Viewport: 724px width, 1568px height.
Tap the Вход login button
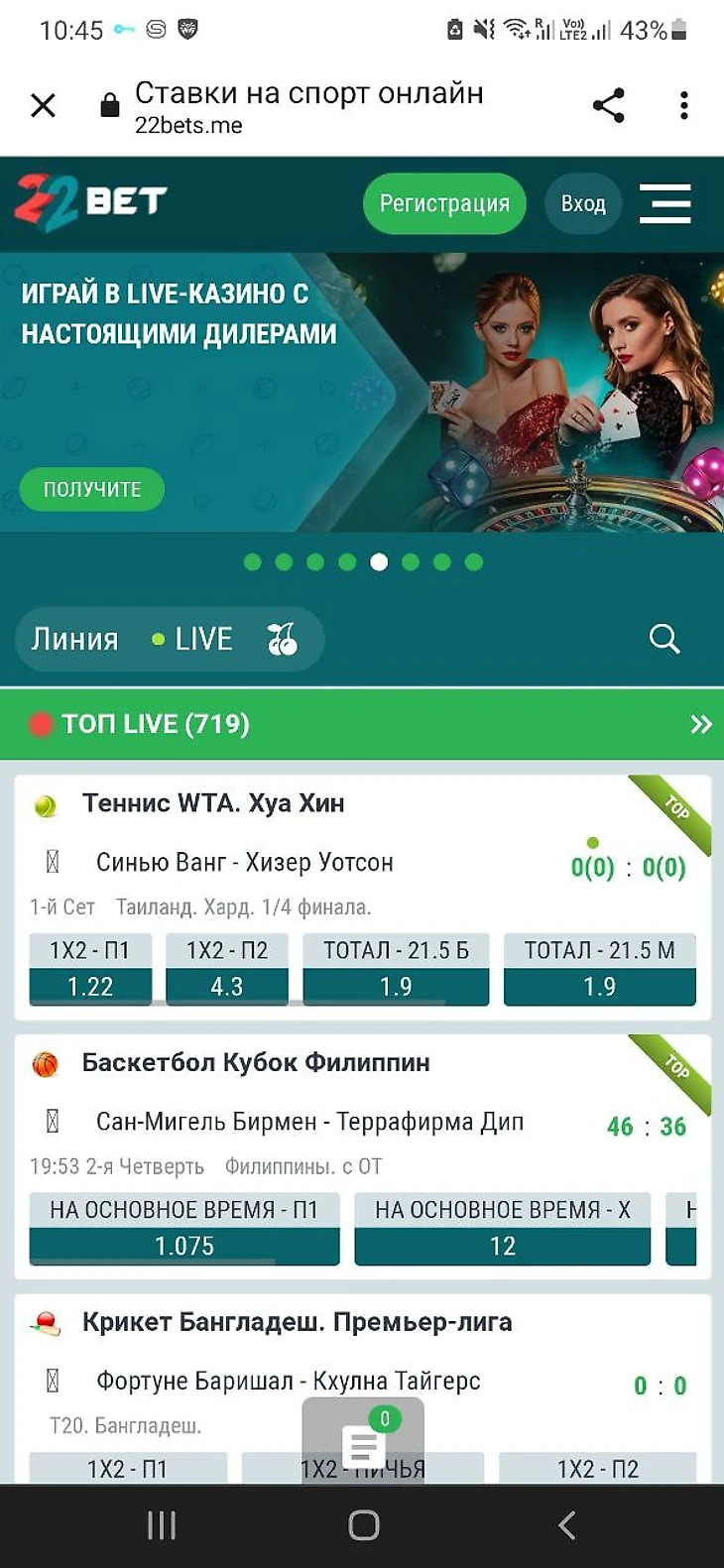583,203
